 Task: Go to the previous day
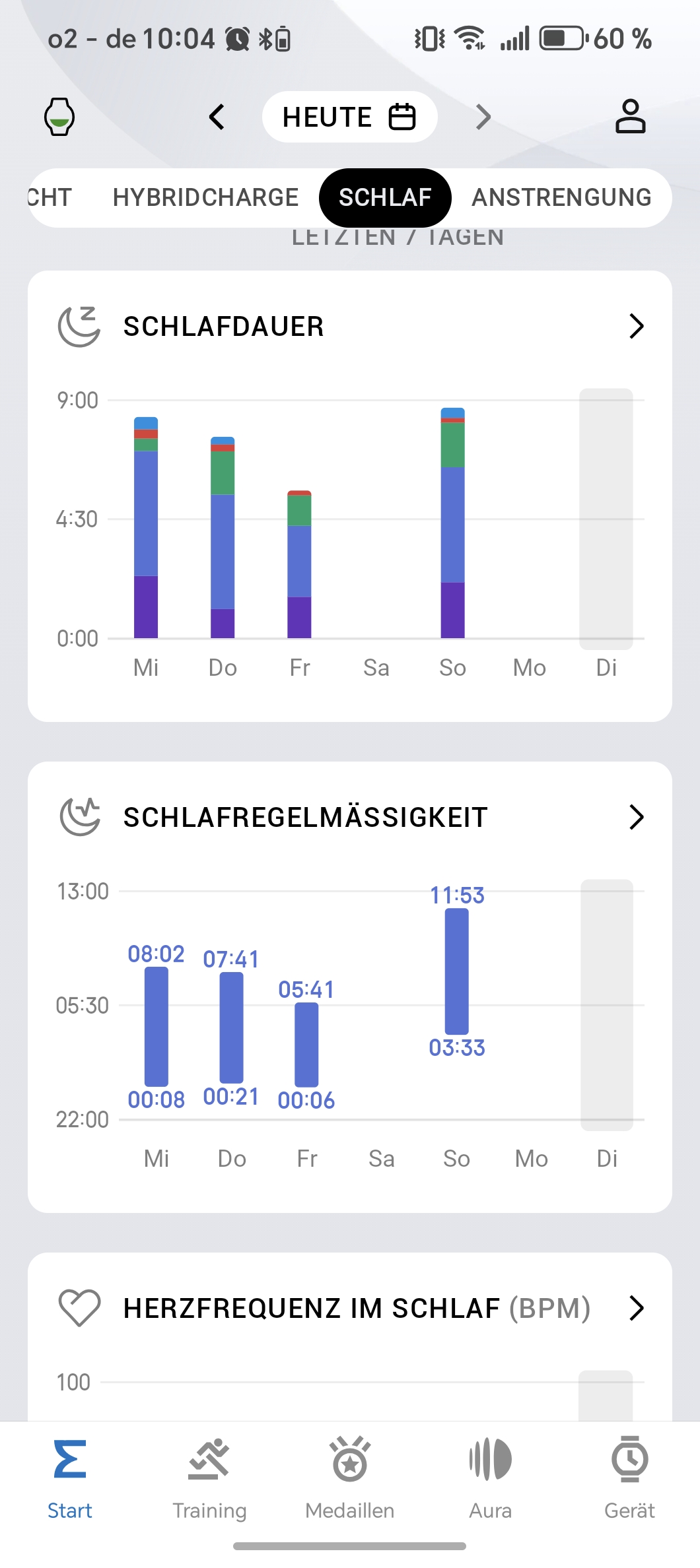[217, 117]
